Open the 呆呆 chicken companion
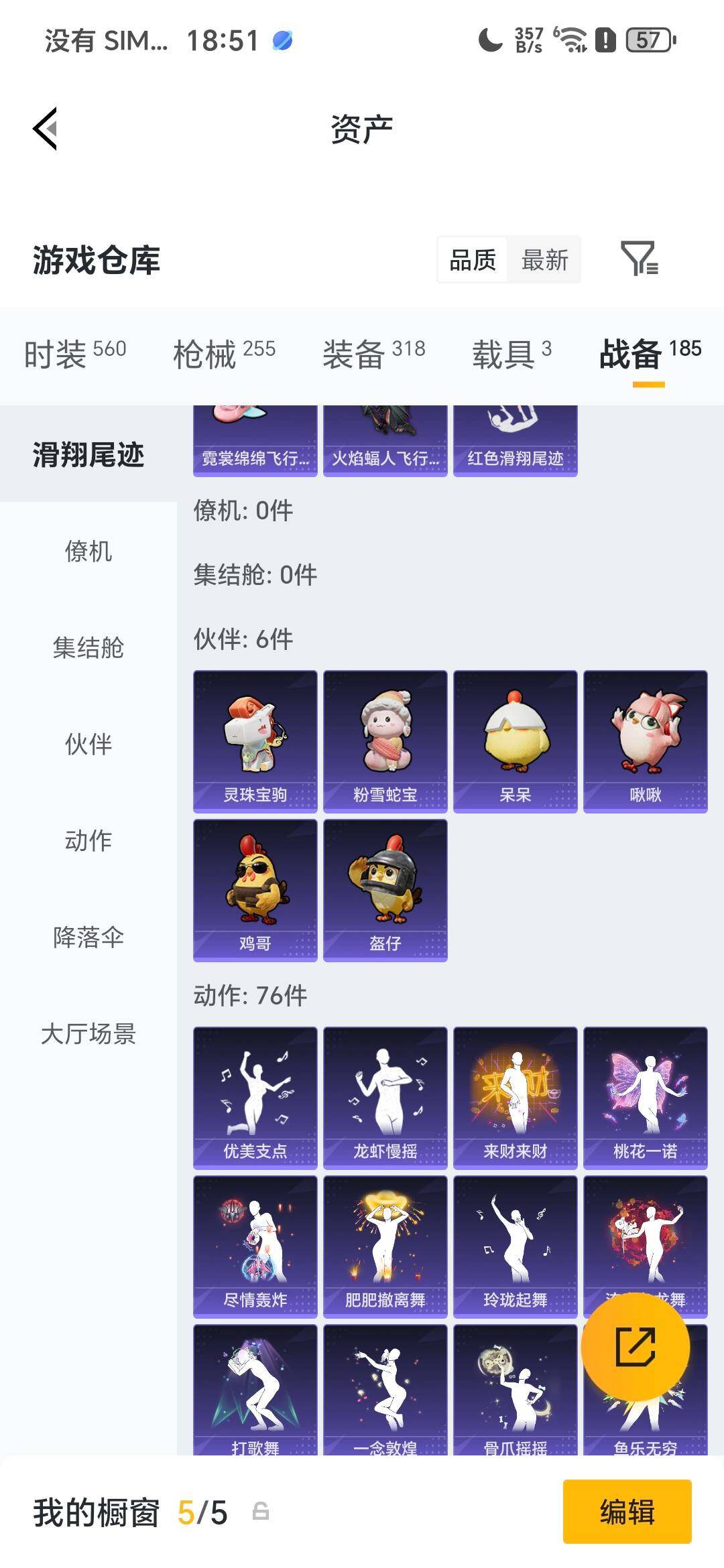724x1568 pixels. 515,740
